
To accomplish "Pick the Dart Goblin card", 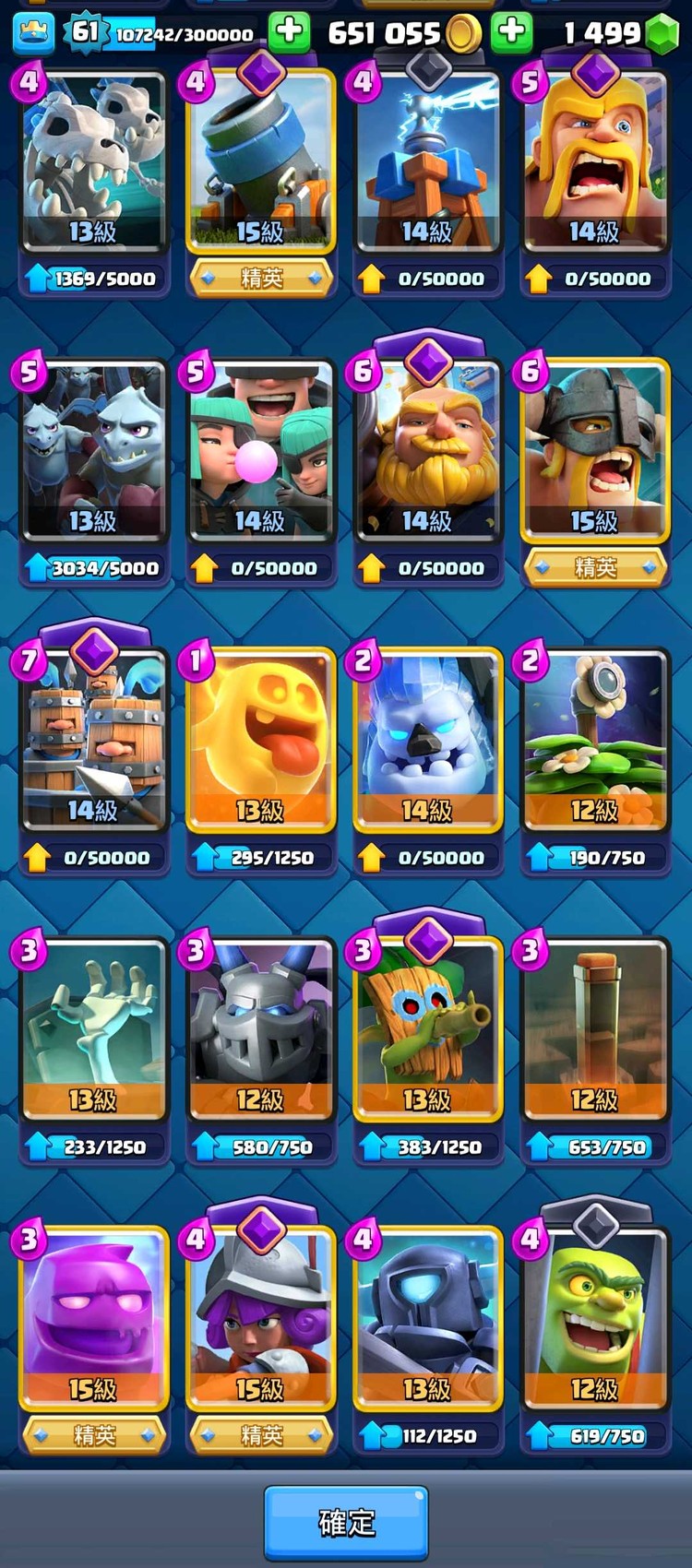I will coord(427,1028).
